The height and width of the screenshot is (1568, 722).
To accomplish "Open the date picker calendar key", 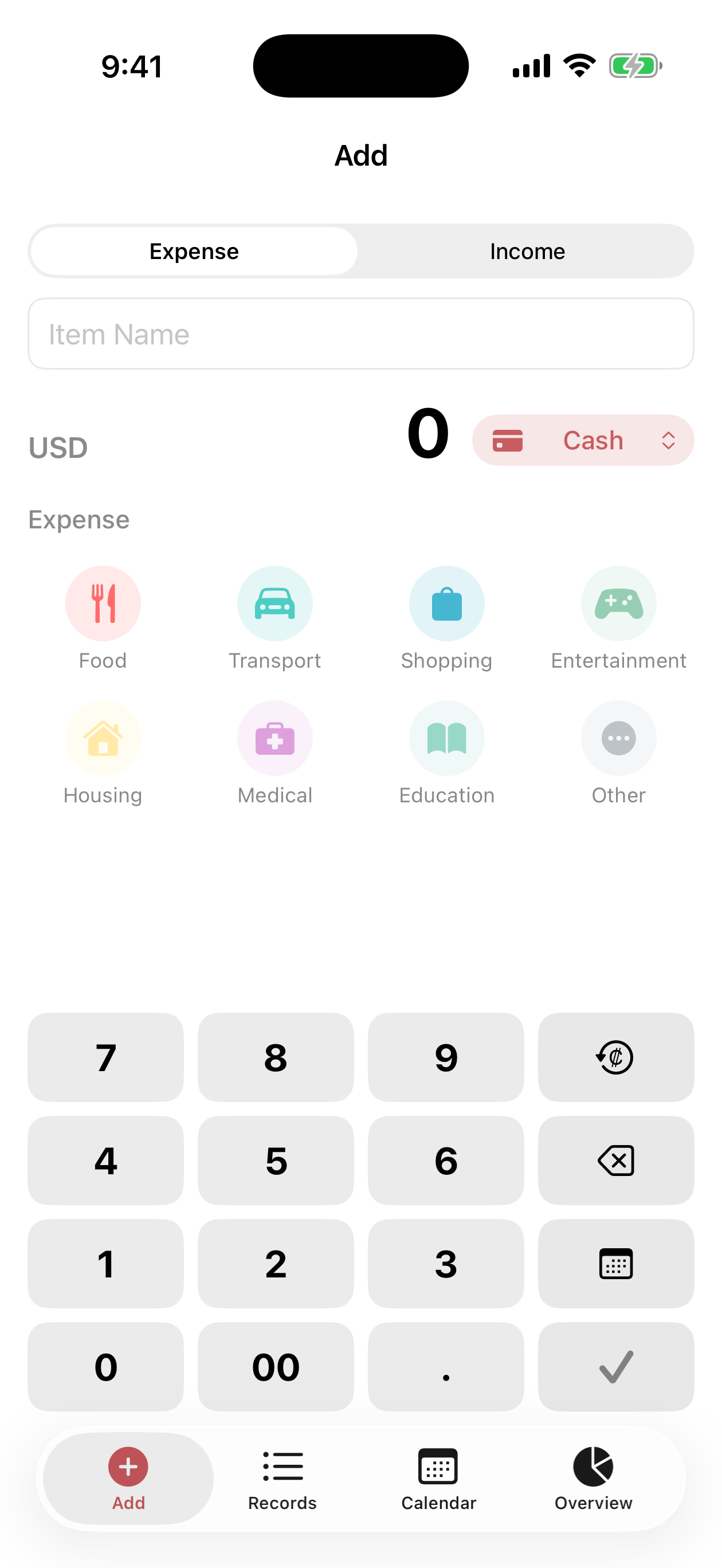I will (616, 1264).
